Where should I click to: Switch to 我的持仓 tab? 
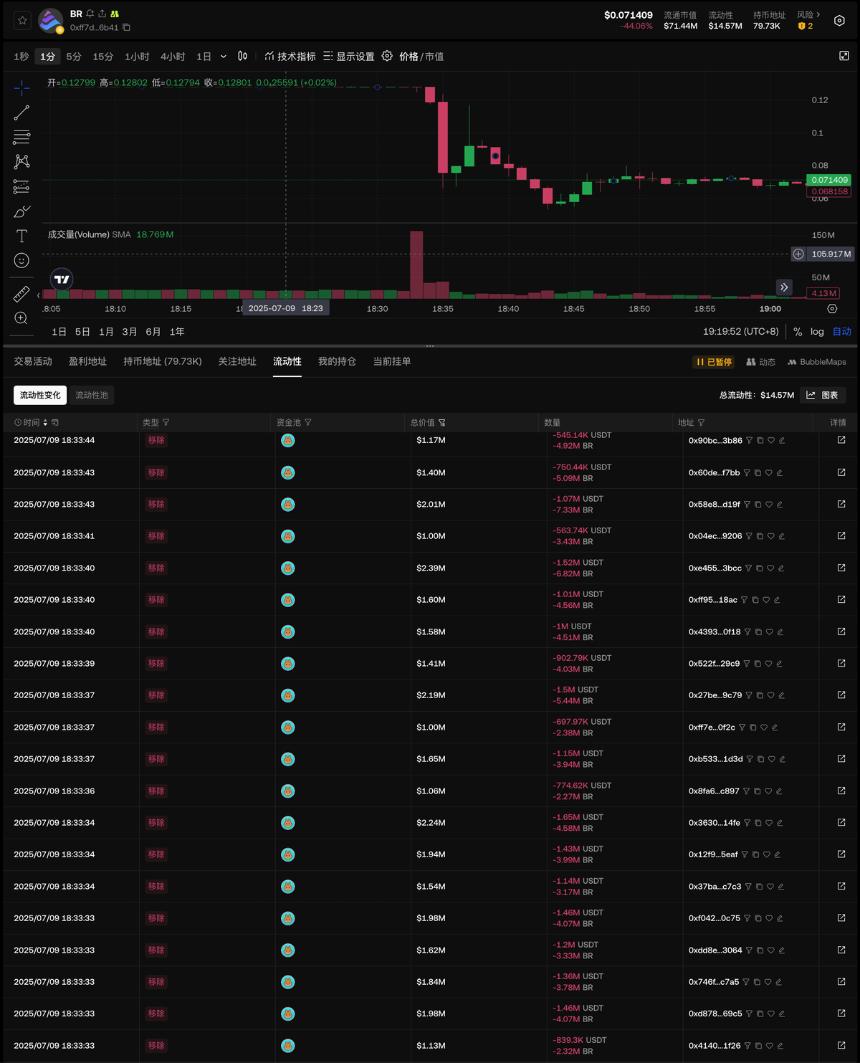point(337,362)
